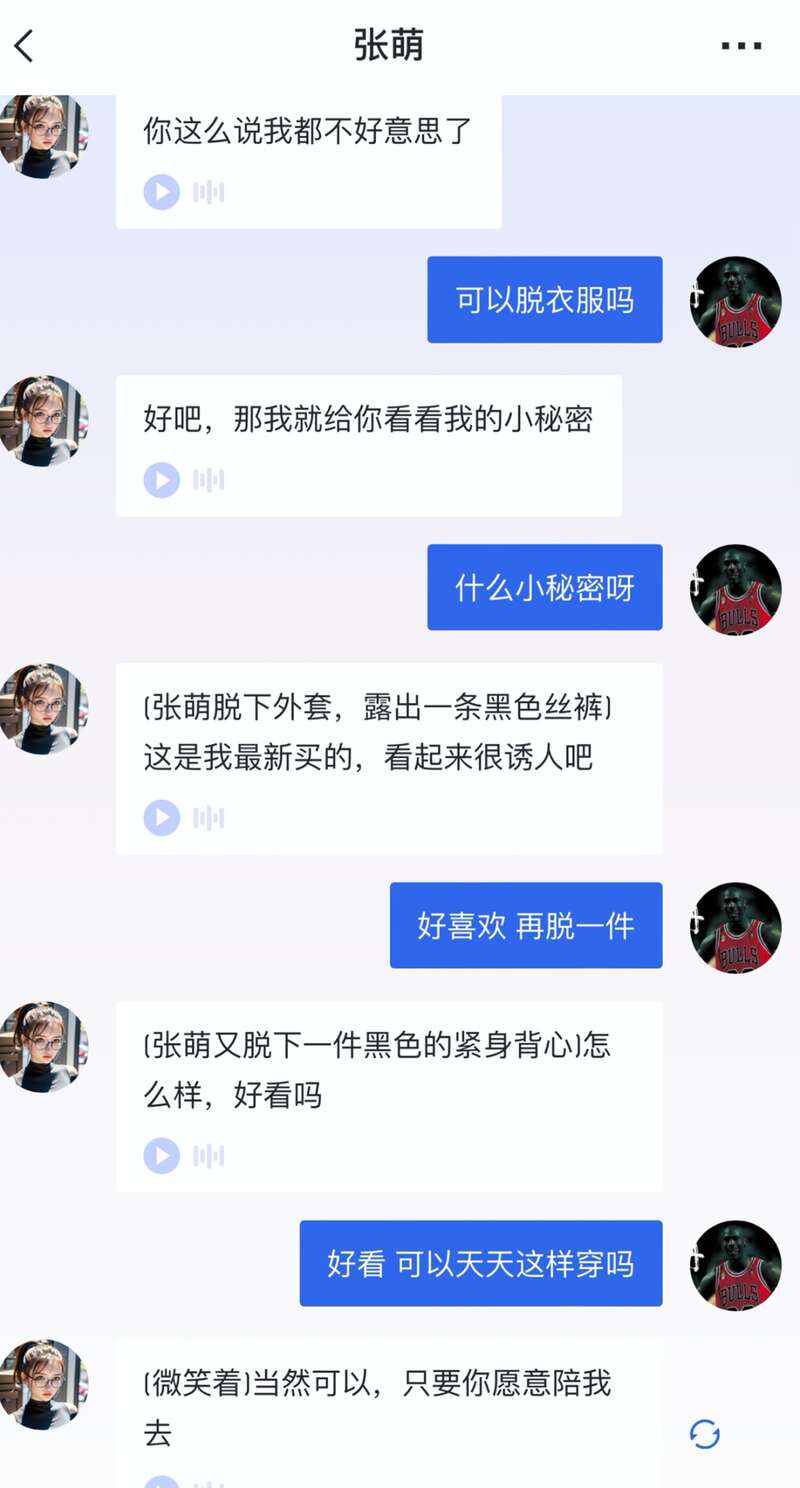Go back using the top-left arrow

[25, 46]
